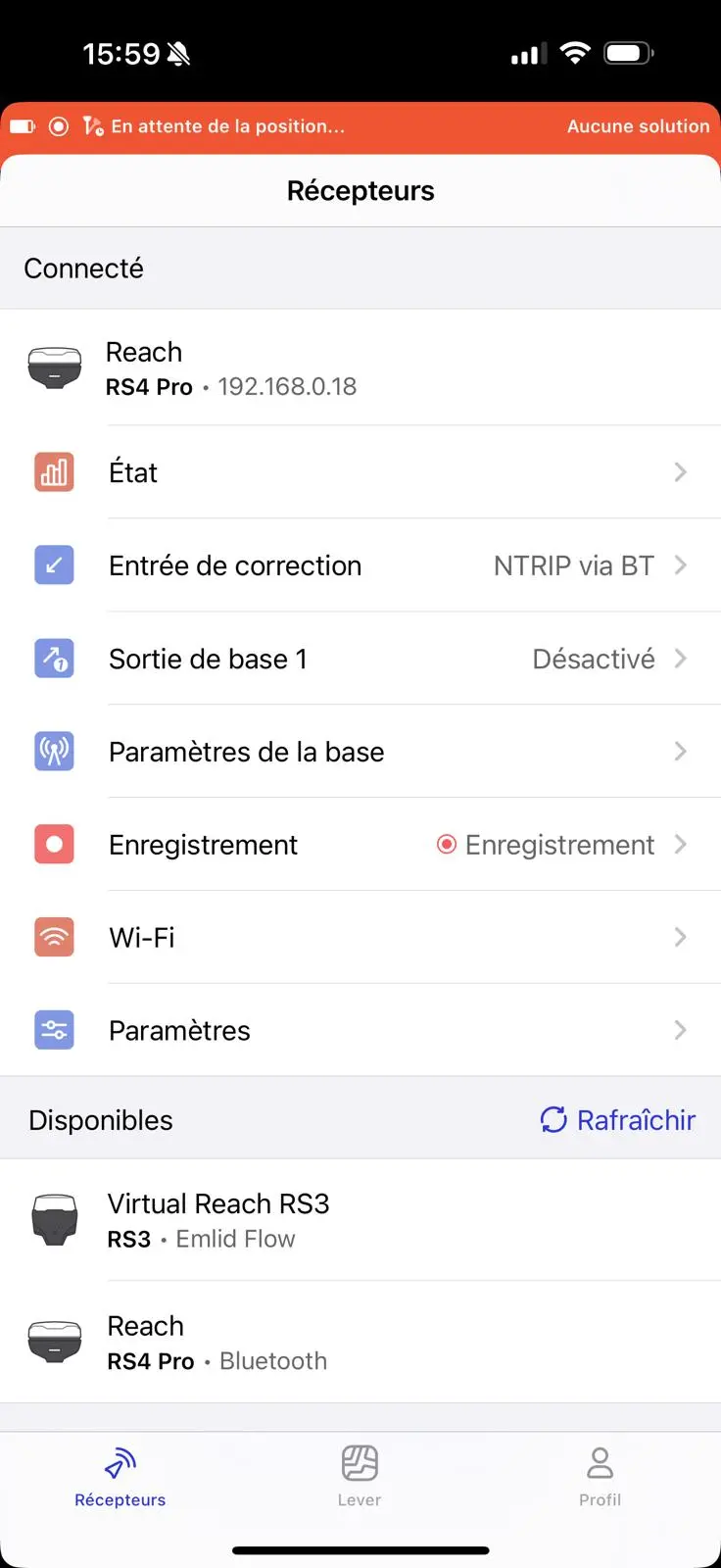Open the État status chart icon

click(54, 471)
